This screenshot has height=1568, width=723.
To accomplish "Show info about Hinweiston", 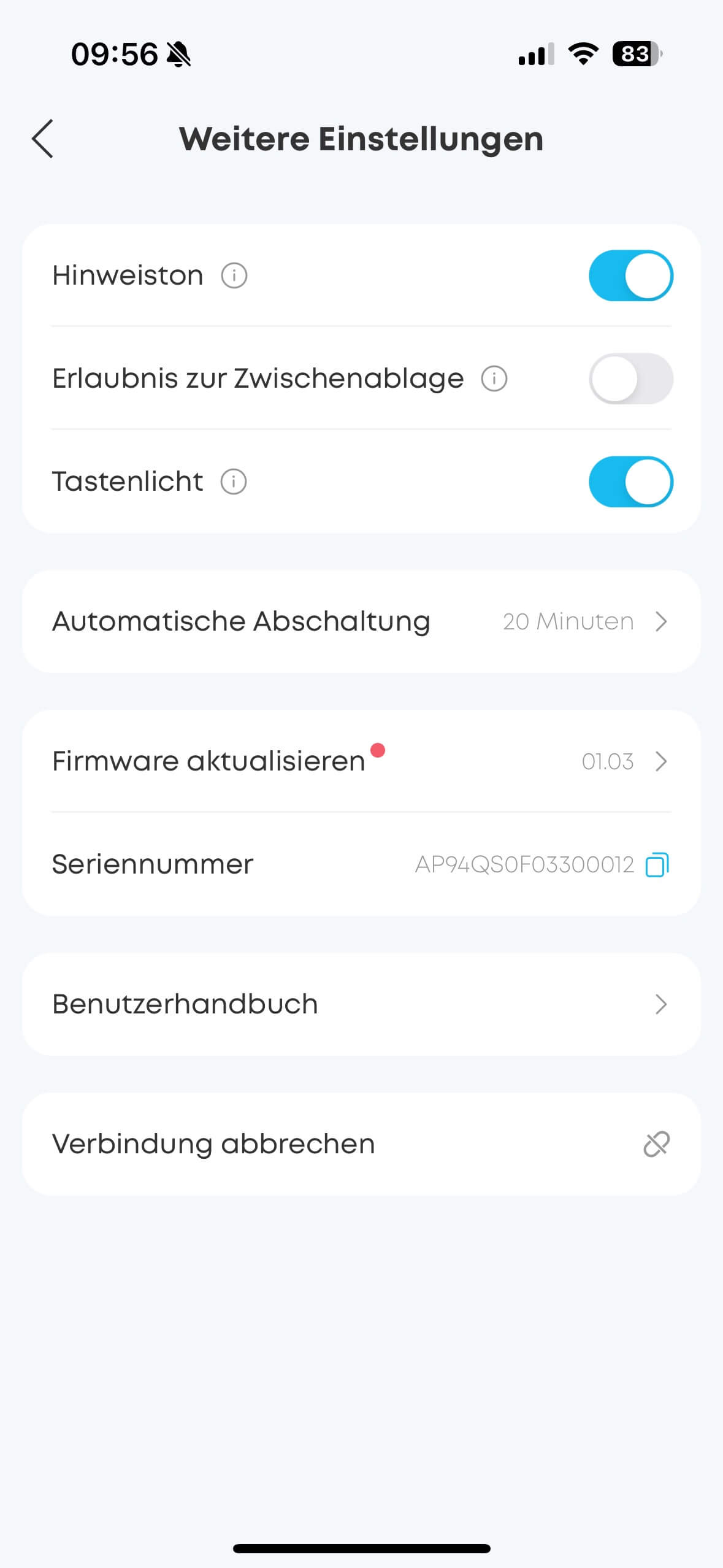I will coord(234,275).
